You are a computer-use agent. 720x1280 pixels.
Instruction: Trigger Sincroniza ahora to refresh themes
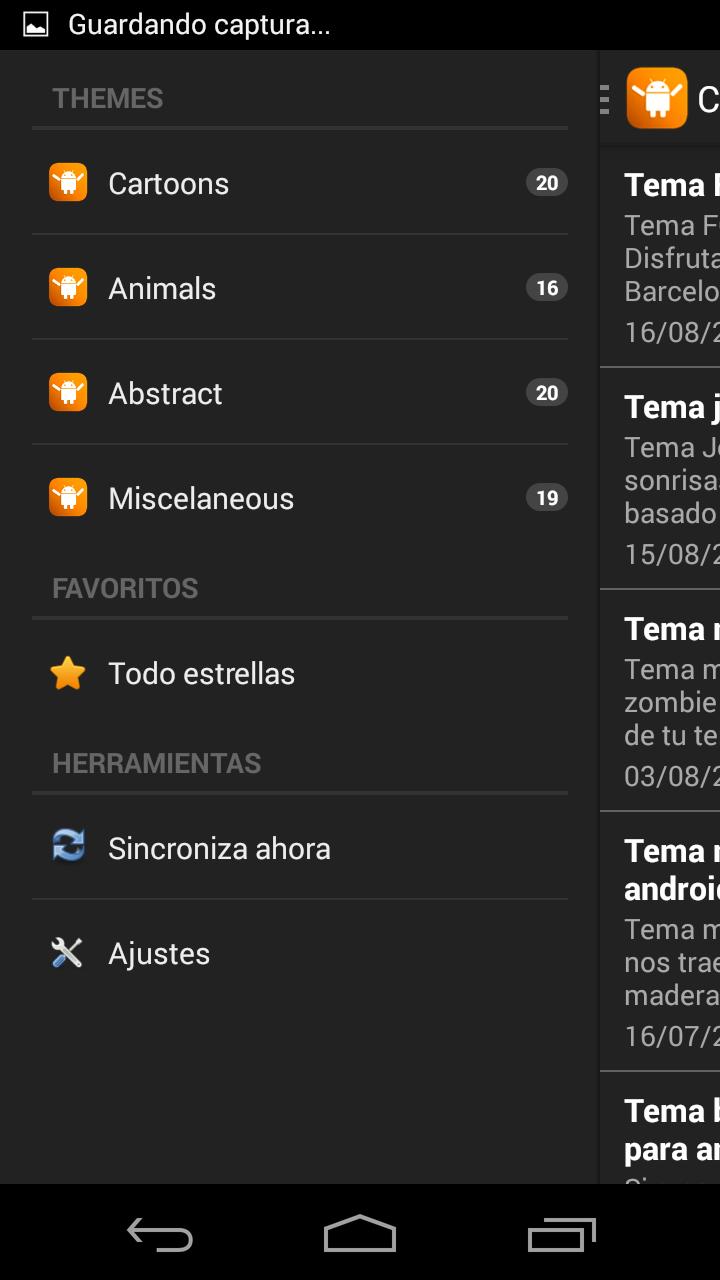pyautogui.click(x=220, y=848)
